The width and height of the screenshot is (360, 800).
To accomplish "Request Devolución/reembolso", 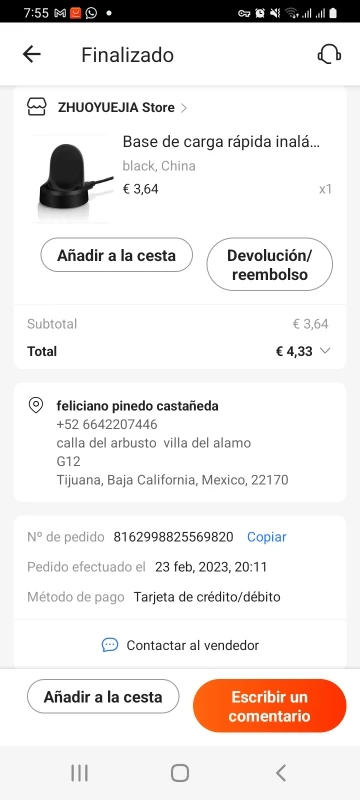I will 270,264.
